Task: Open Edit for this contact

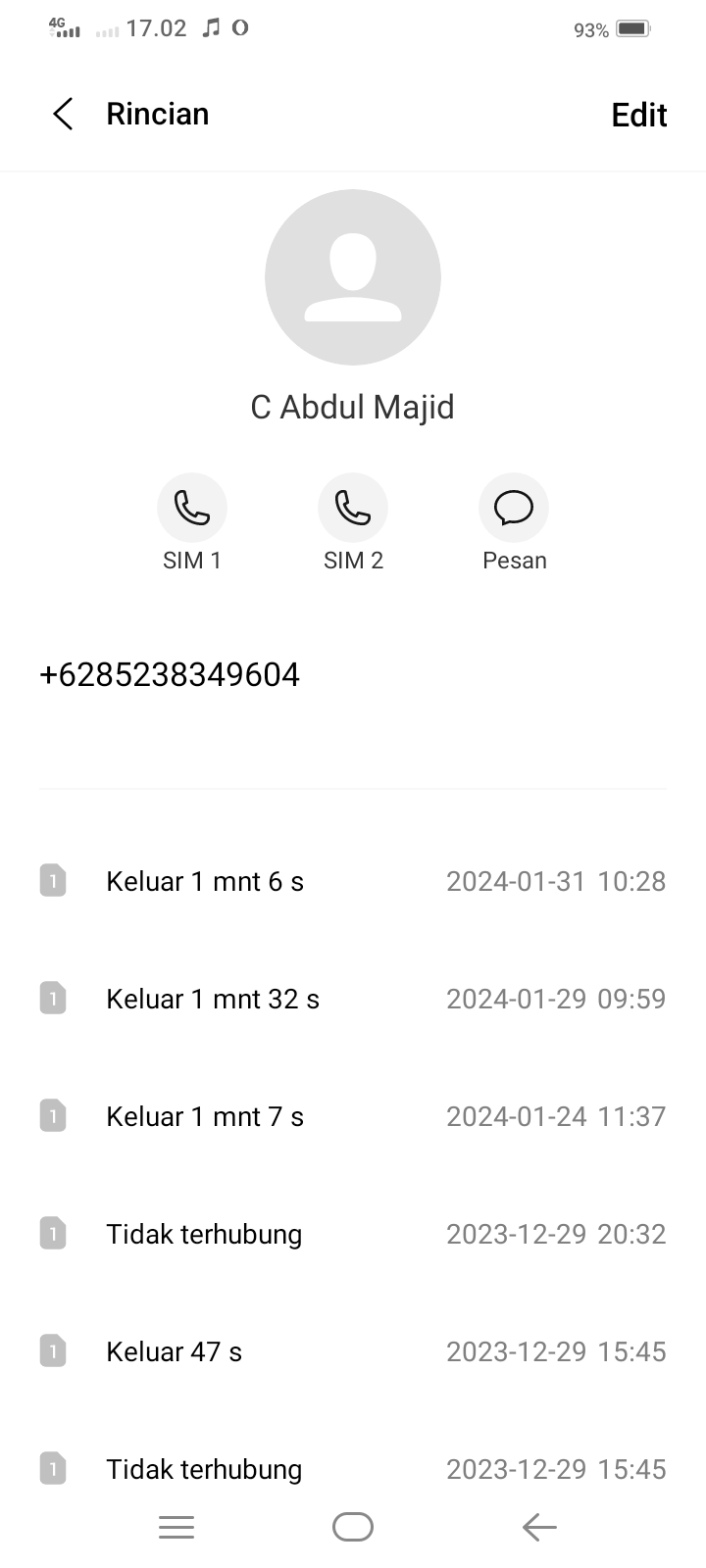Action: [638, 115]
